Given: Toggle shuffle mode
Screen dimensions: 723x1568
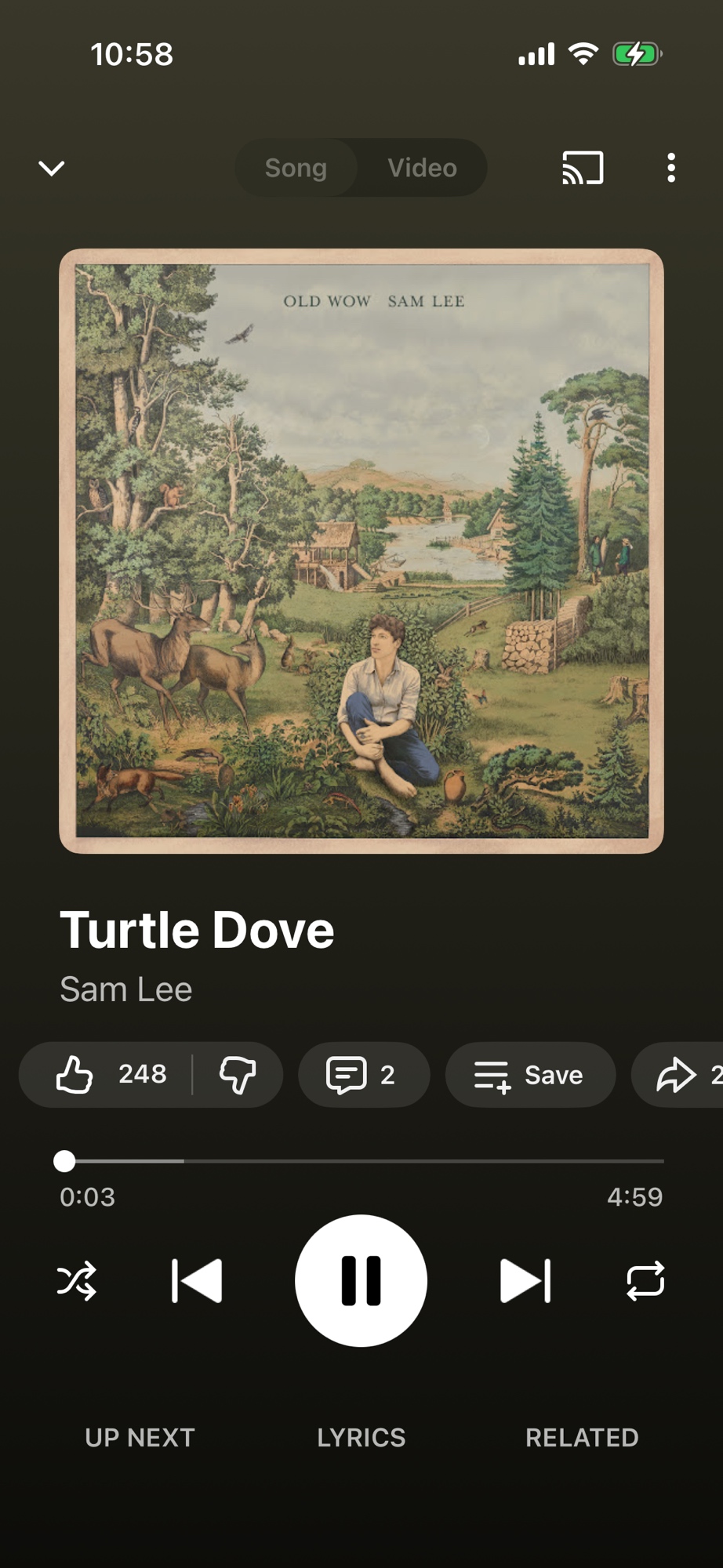Looking at the screenshot, I should click(x=77, y=1280).
